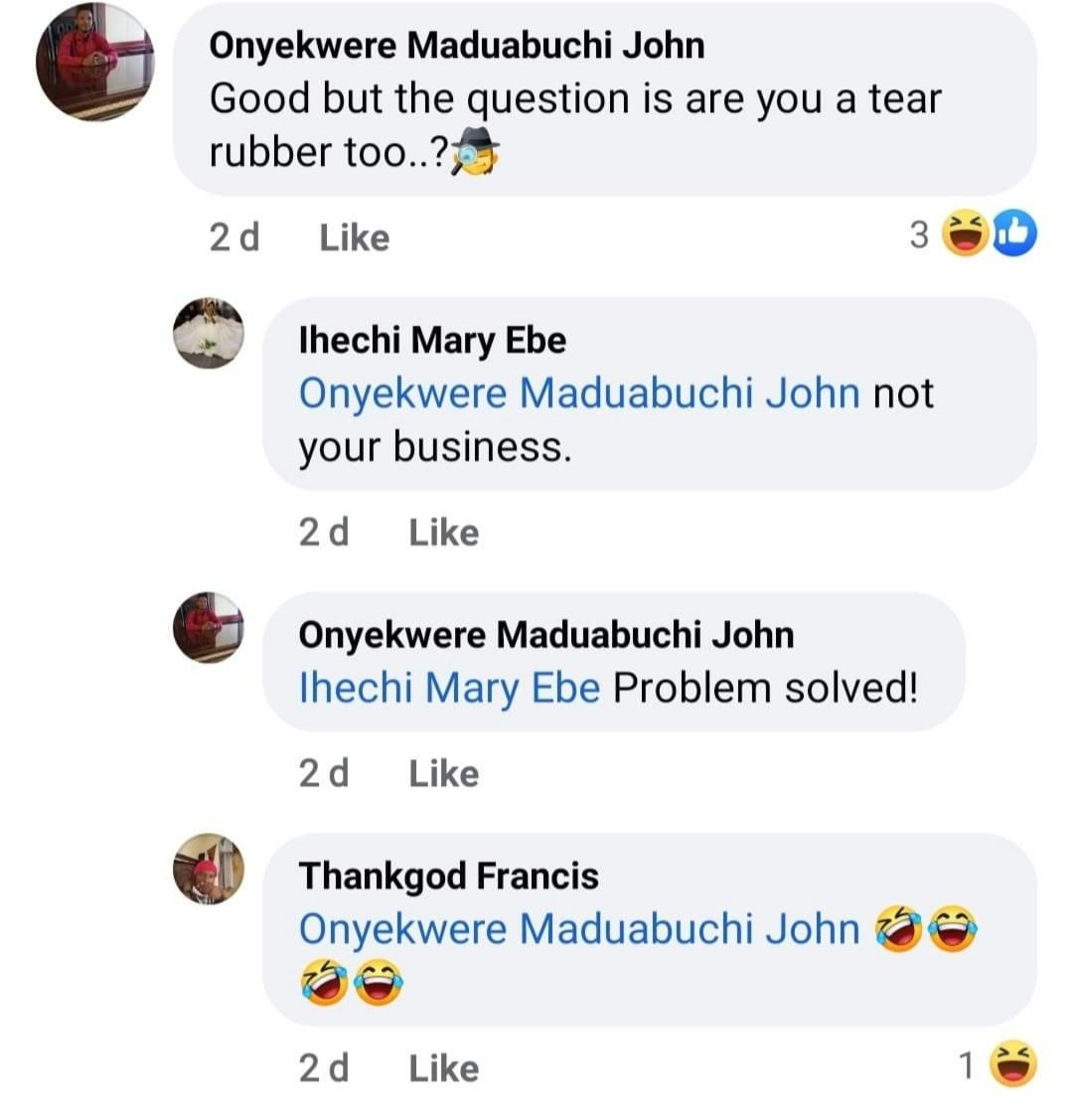Open Thankgod Francis's profile picture
This screenshot has height=1120, width=1073.
coord(209,869)
